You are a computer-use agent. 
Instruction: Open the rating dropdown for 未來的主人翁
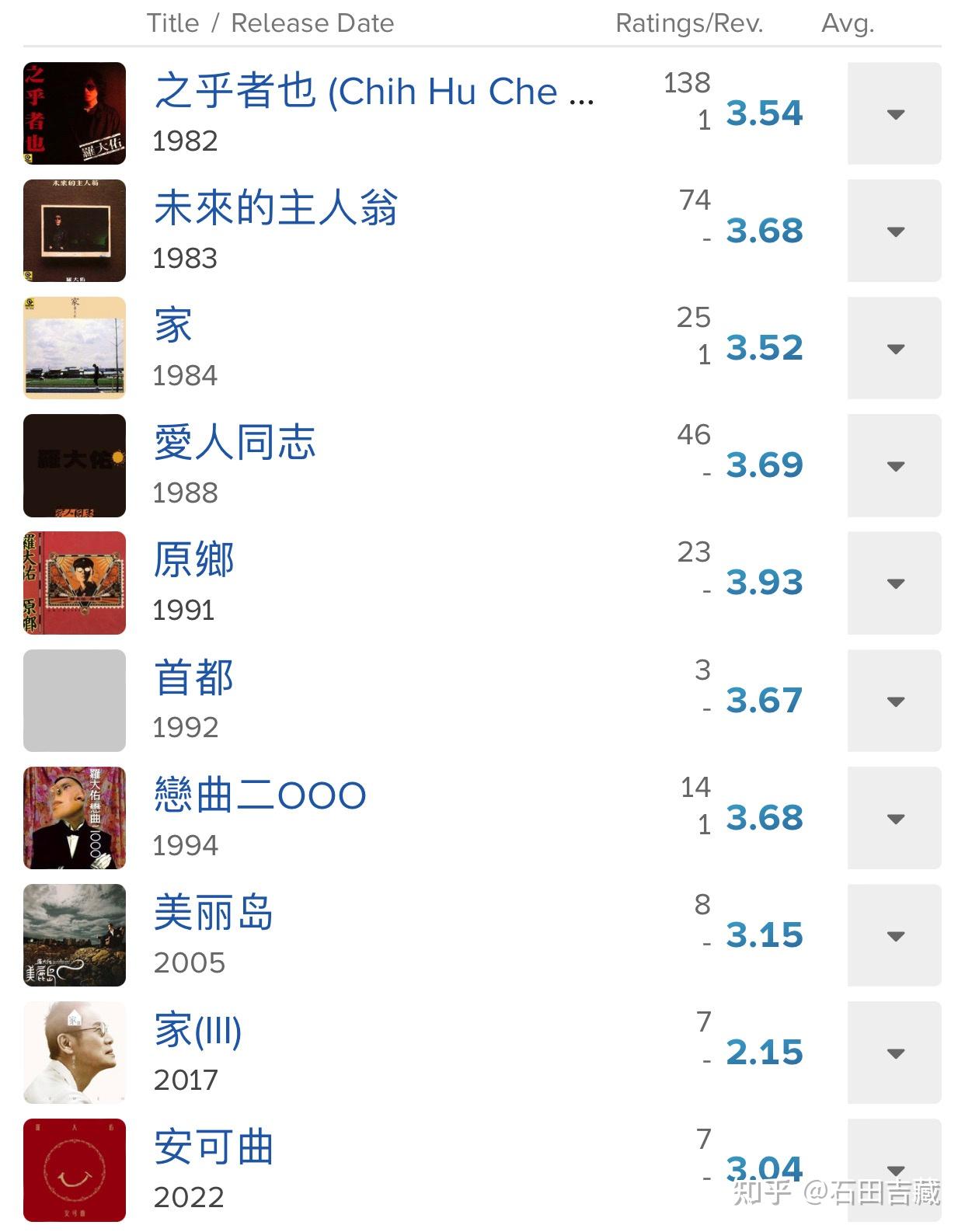coord(894,231)
